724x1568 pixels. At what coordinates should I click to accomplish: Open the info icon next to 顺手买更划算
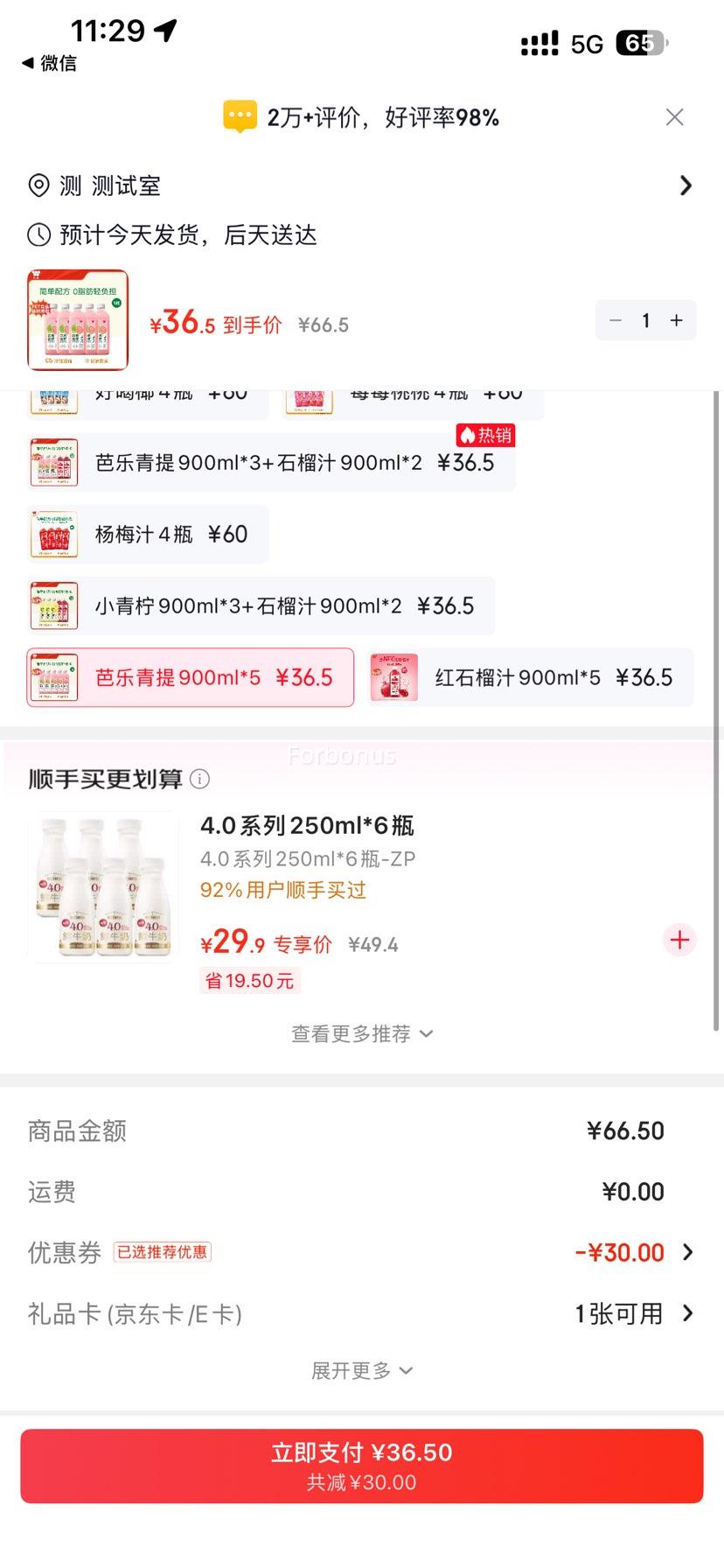(x=200, y=780)
